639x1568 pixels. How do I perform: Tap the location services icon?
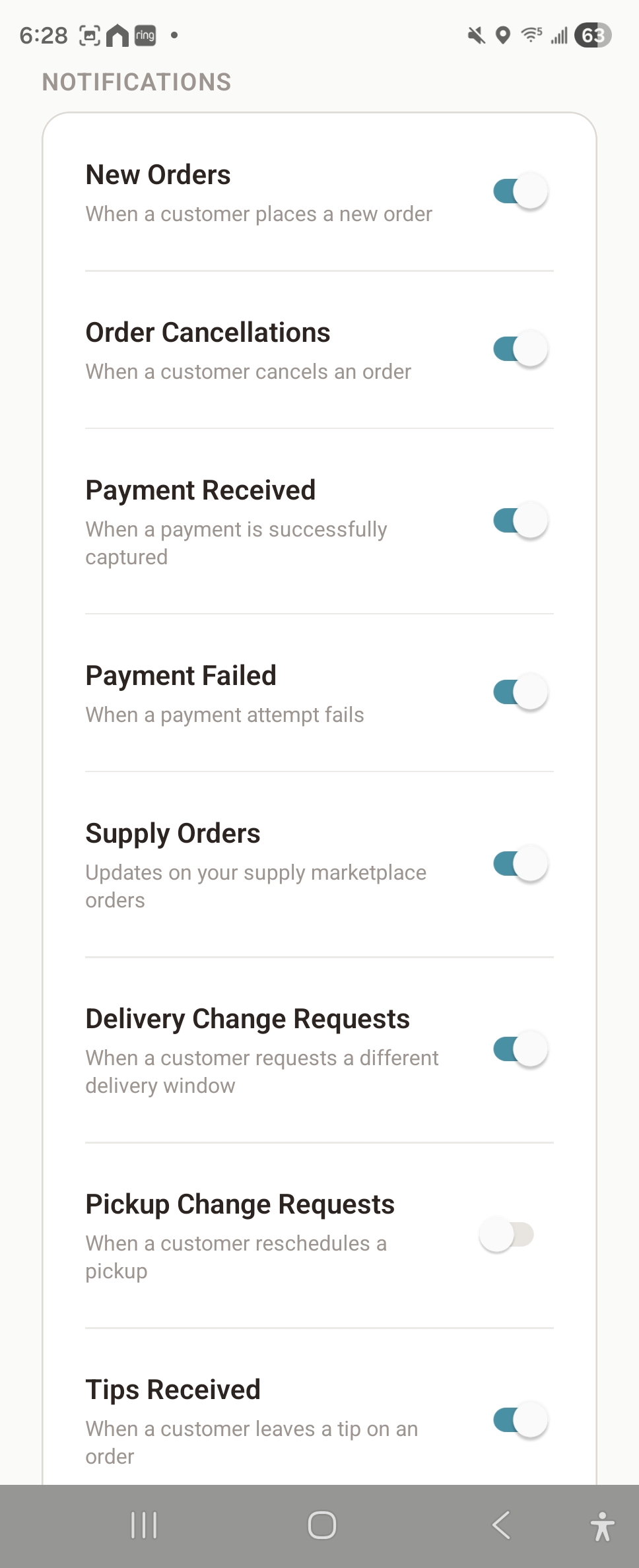click(x=503, y=34)
